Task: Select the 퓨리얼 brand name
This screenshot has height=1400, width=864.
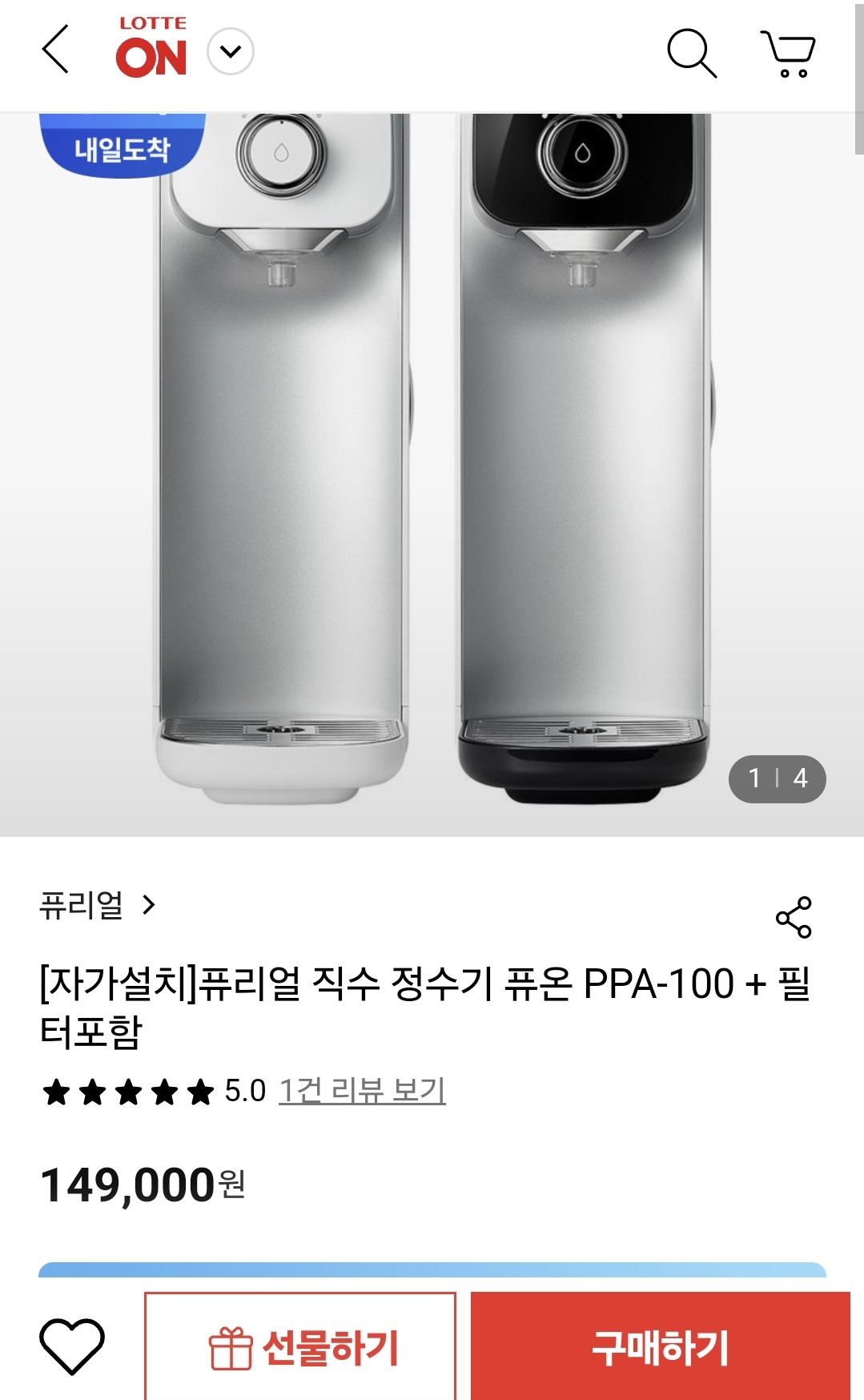Action: (x=82, y=903)
